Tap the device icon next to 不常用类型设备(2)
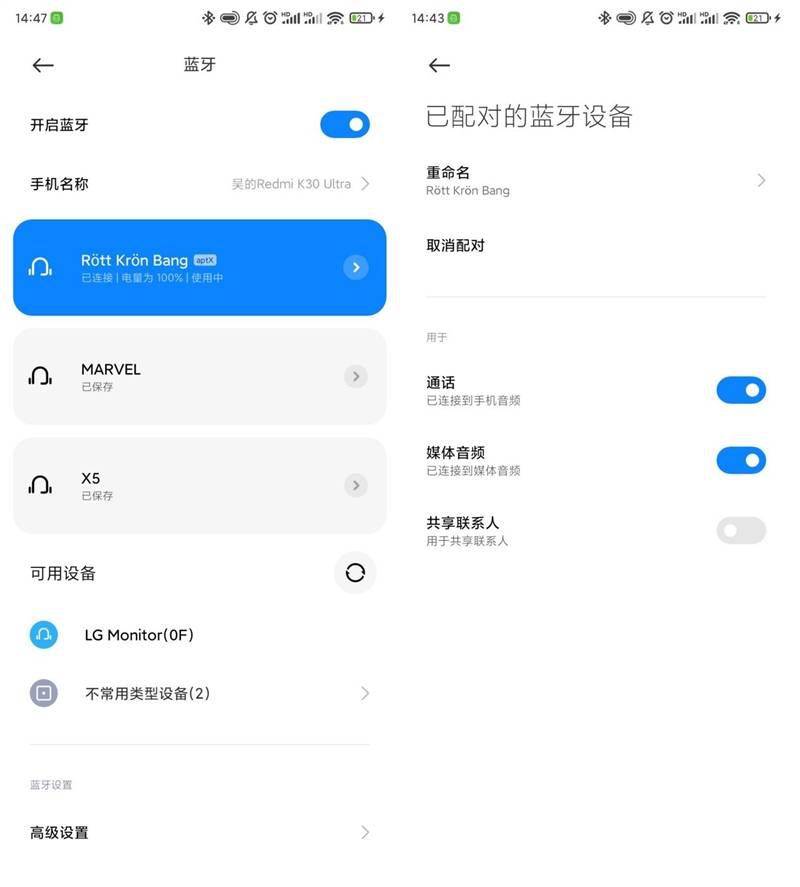 coord(43,693)
